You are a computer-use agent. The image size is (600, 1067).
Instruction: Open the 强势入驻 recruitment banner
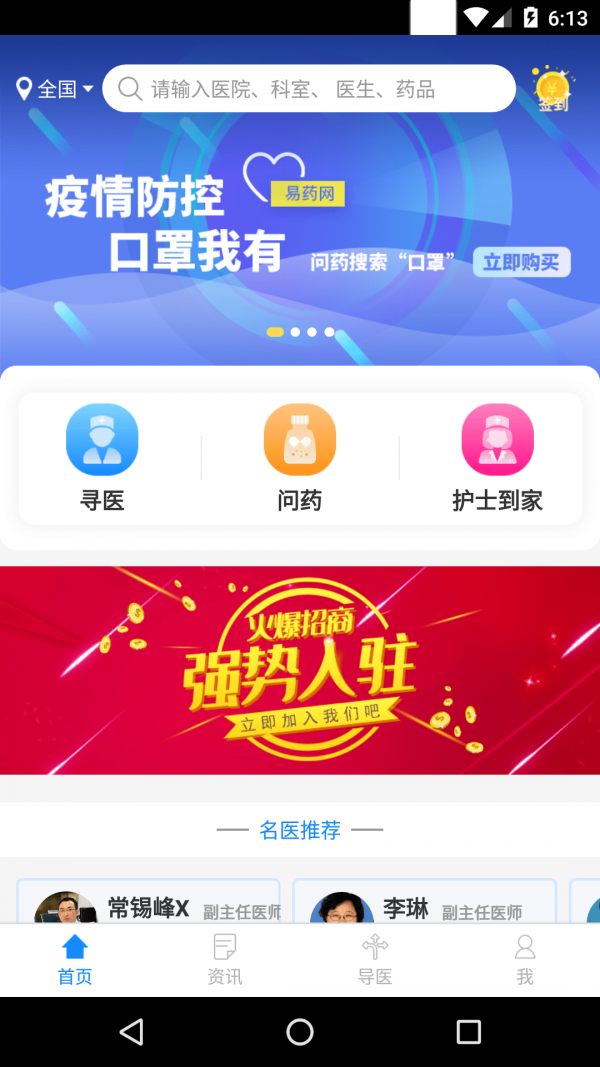pos(300,670)
